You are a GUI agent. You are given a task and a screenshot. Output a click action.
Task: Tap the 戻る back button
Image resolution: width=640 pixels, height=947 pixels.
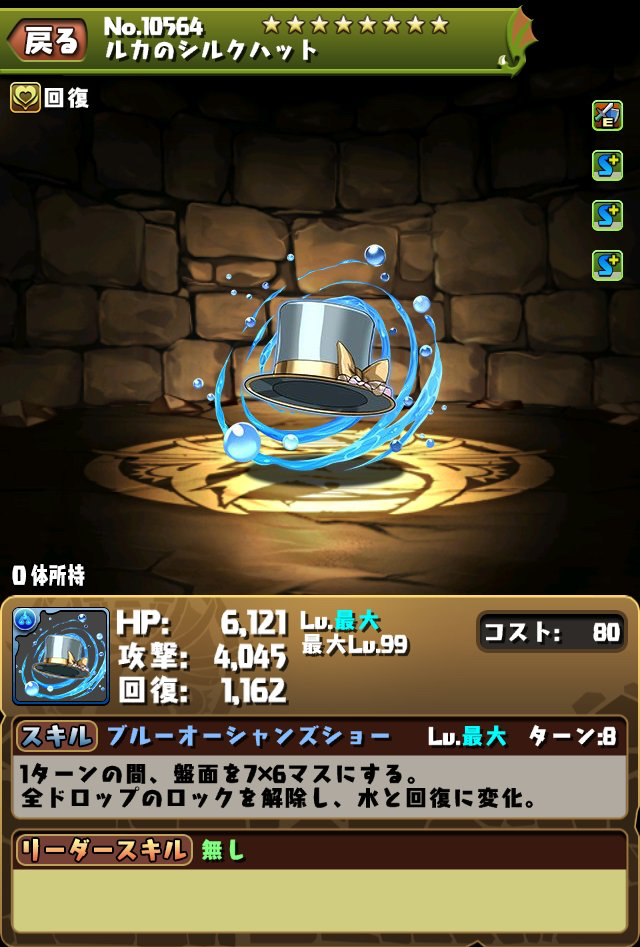(x=48, y=41)
